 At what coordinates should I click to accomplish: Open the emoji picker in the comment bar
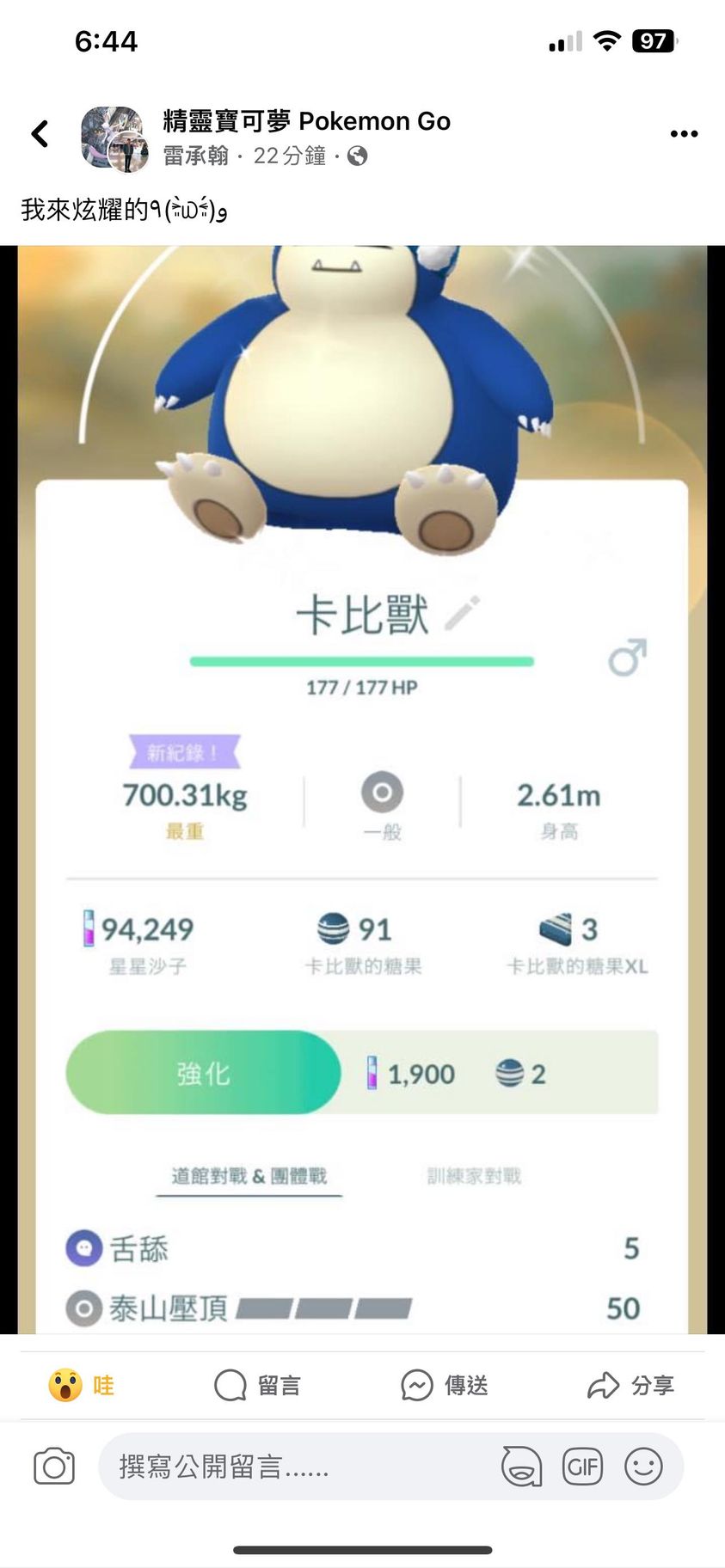tap(643, 1467)
